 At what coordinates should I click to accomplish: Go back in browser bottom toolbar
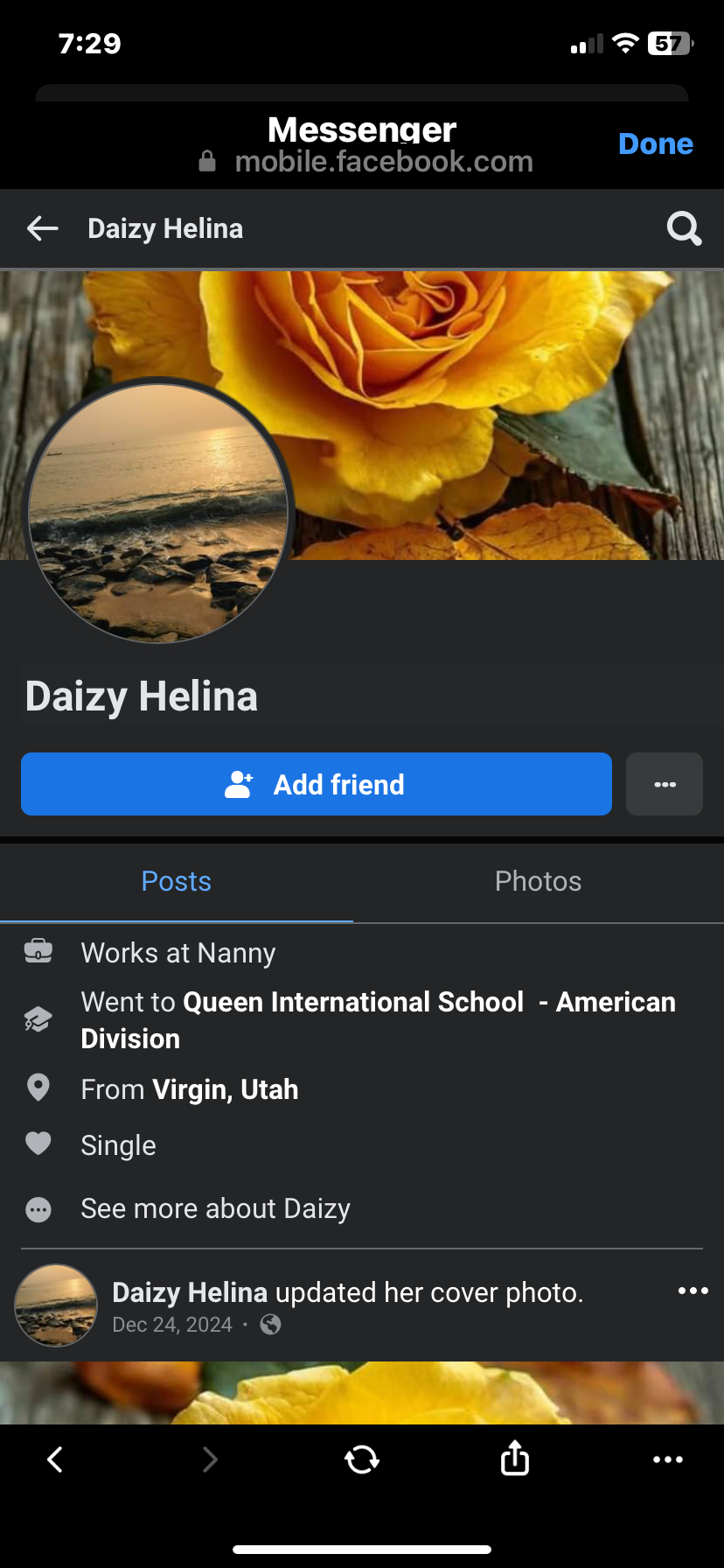55,1459
